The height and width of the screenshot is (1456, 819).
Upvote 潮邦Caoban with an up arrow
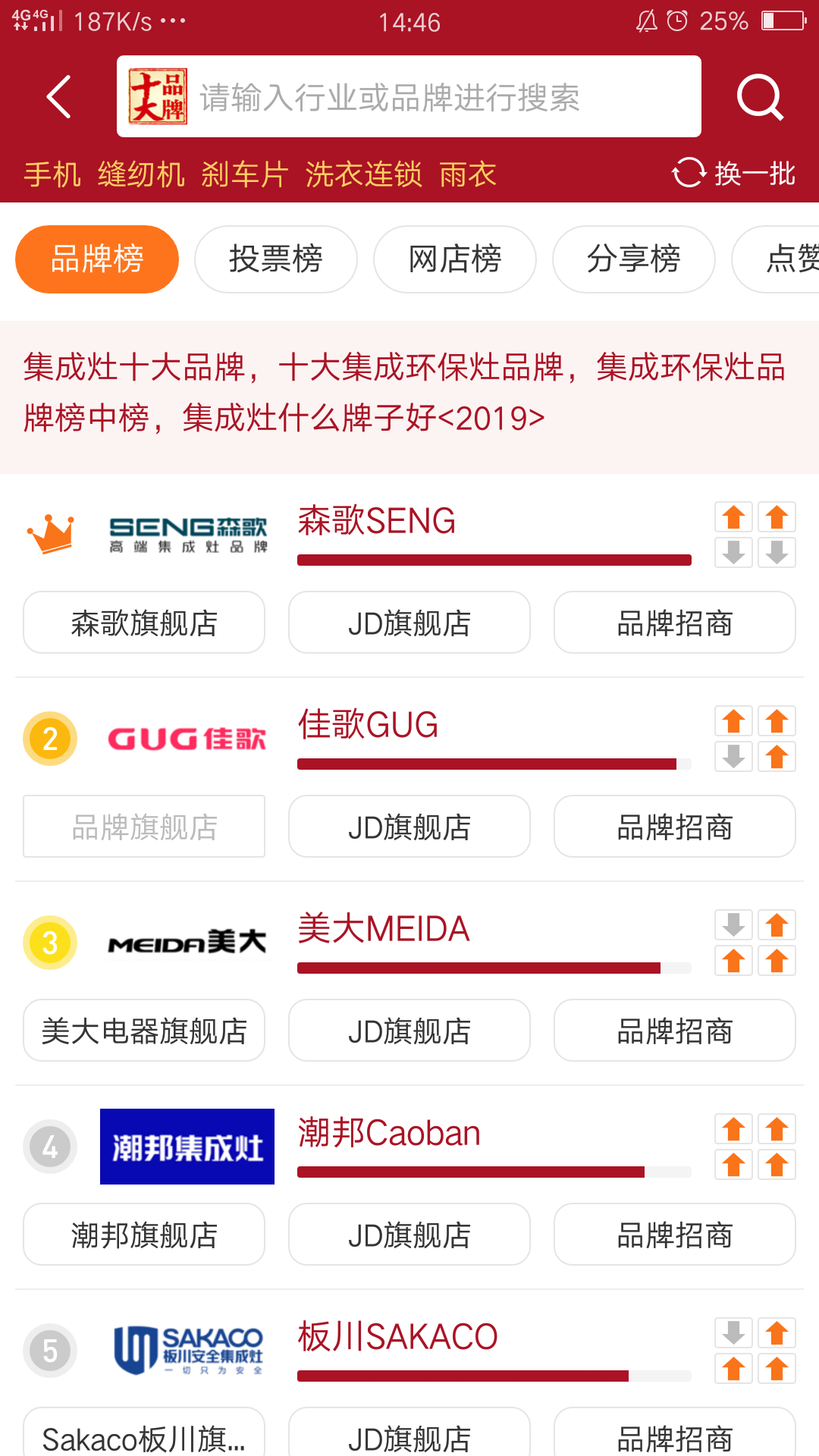point(734,1128)
